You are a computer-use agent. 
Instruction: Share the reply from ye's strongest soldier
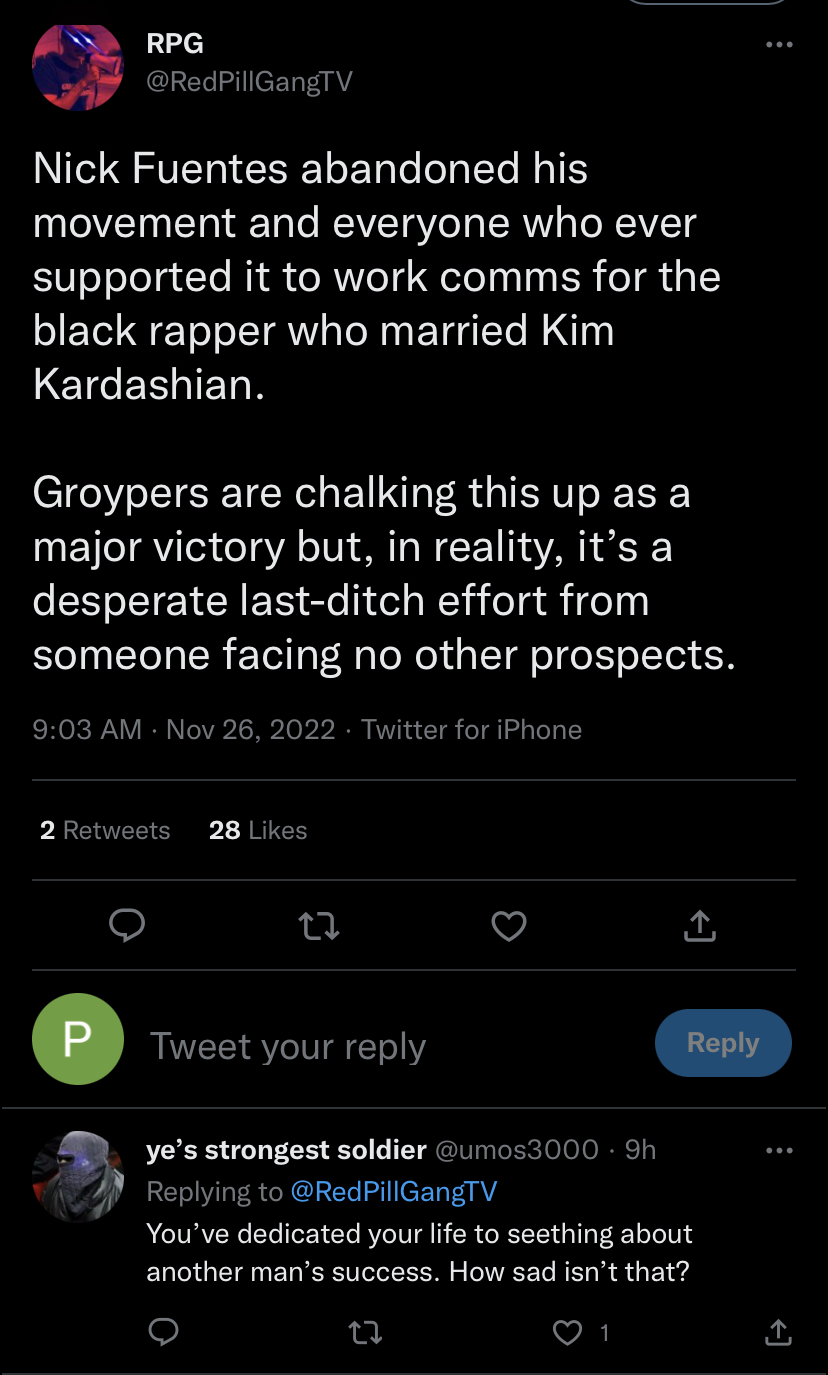pyautogui.click(x=778, y=1332)
